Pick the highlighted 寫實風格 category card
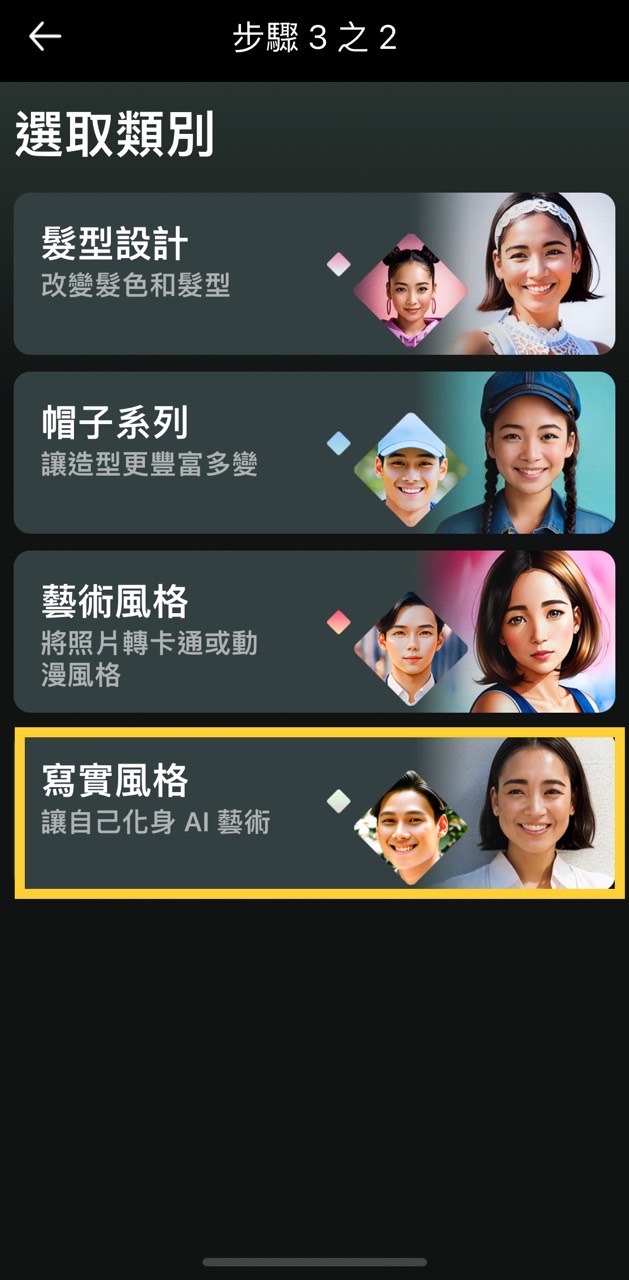This screenshot has width=629, height=1280. click(x=314, y=812)
